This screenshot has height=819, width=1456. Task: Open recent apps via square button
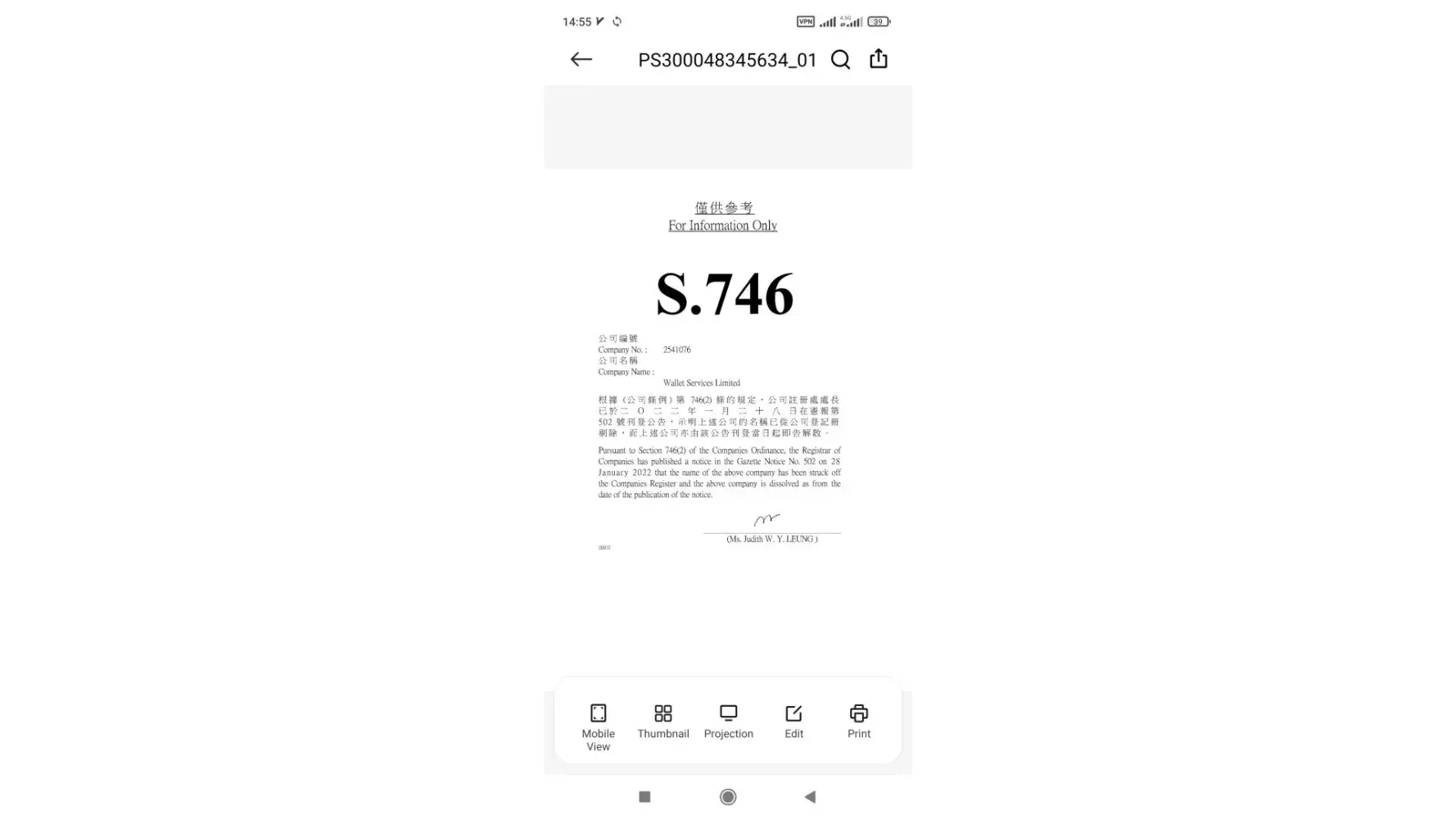coord(644,797)
